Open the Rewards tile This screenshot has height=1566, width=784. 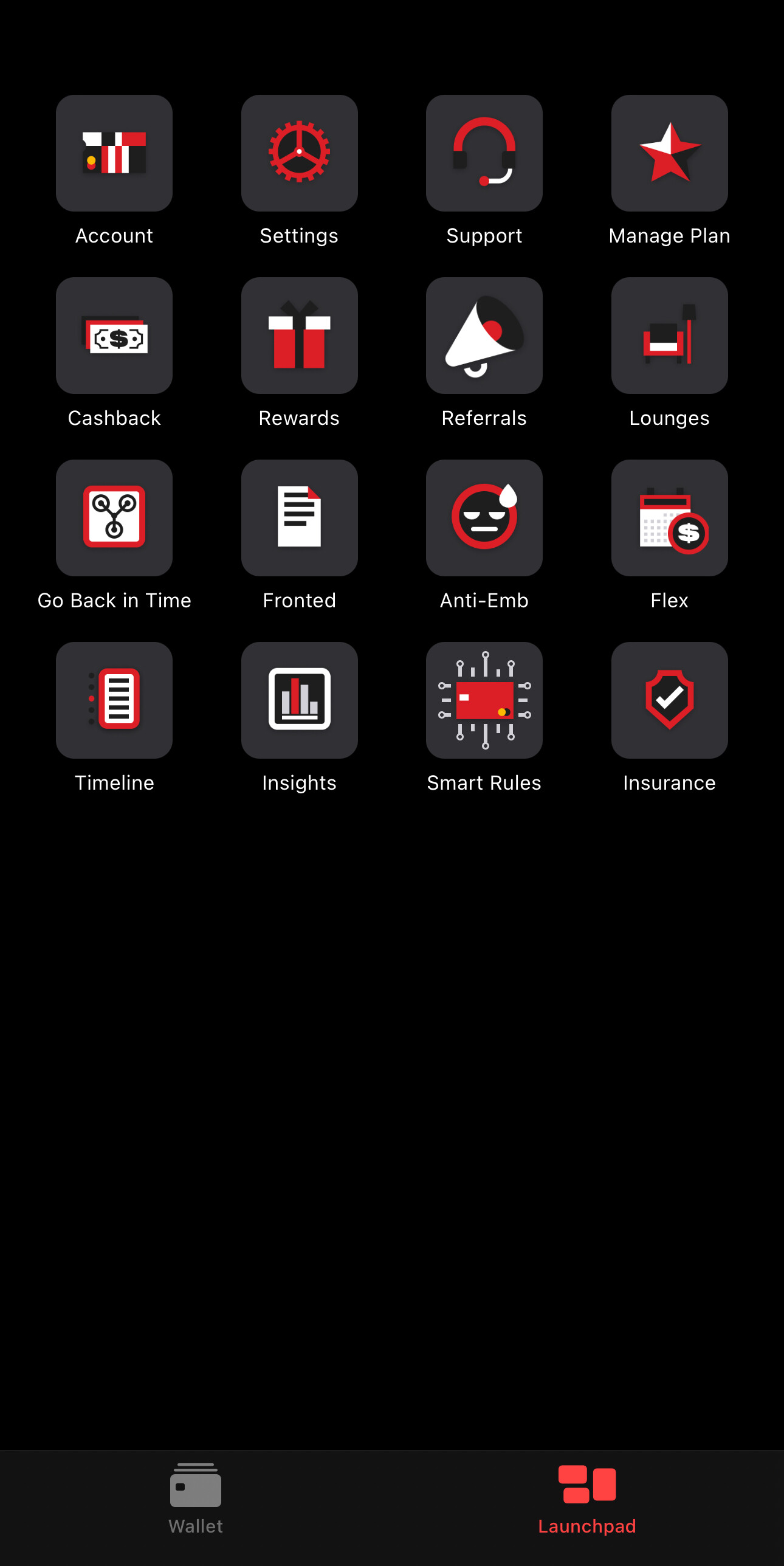[299, 336]
